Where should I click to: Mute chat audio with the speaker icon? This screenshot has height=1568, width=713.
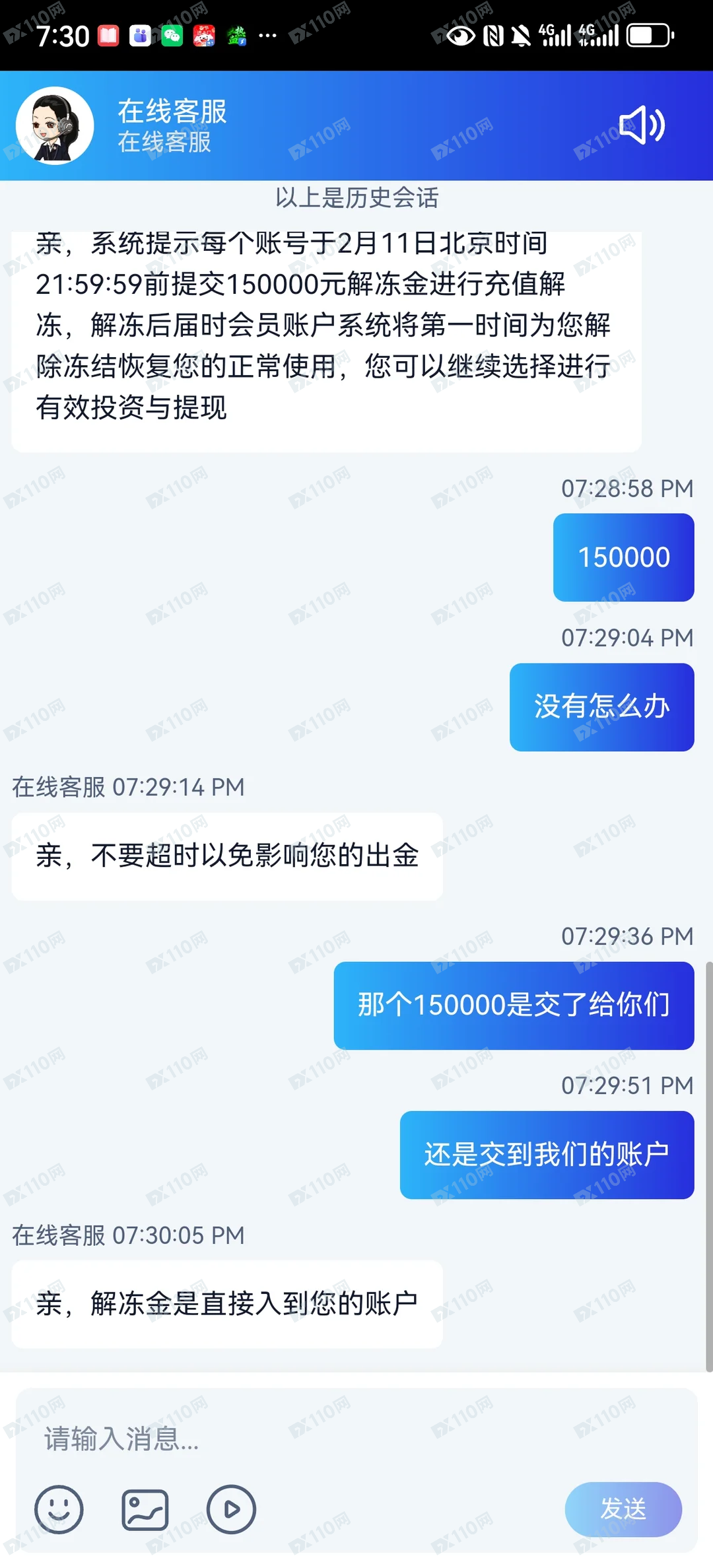[642, 125]
